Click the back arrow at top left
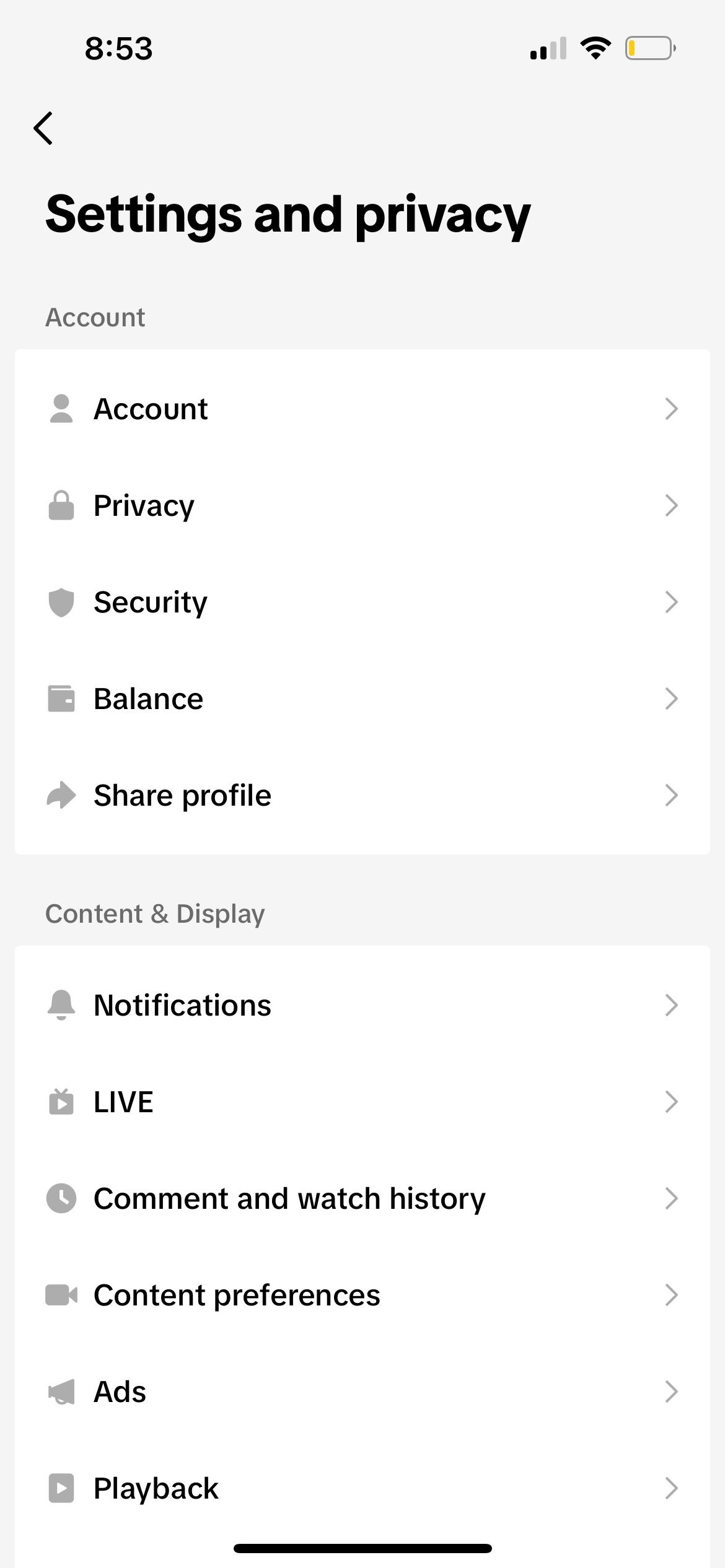The width and height of the screenshot is (725, 1568). coord(43,129)
